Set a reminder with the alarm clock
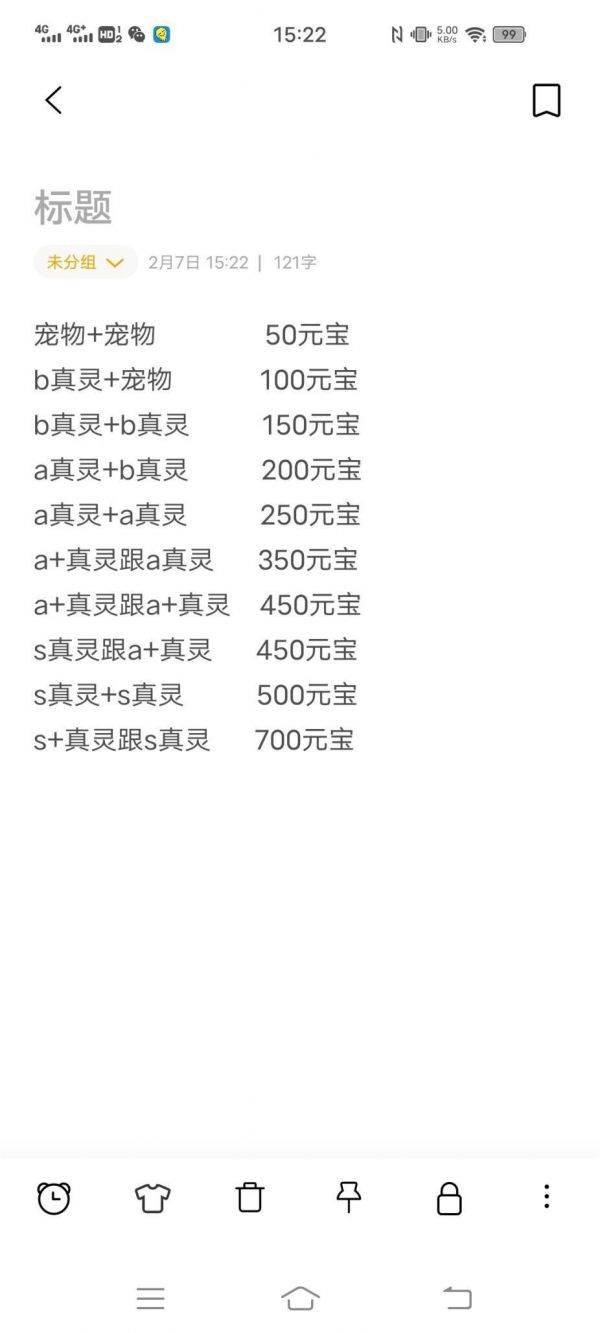This screenshot has width=600, height=1333. [x=54, y=1197]
